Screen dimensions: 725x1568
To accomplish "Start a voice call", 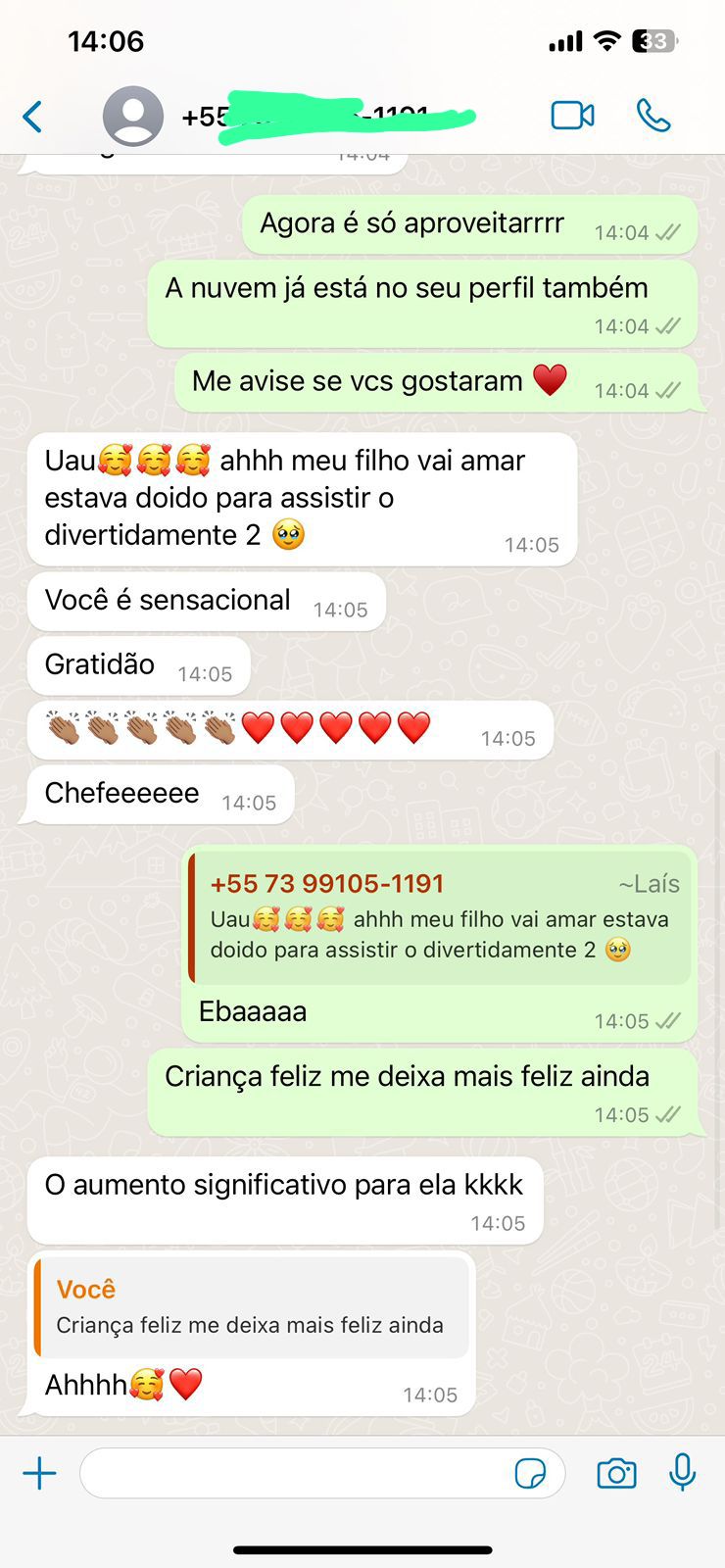I will pos(653,116).
